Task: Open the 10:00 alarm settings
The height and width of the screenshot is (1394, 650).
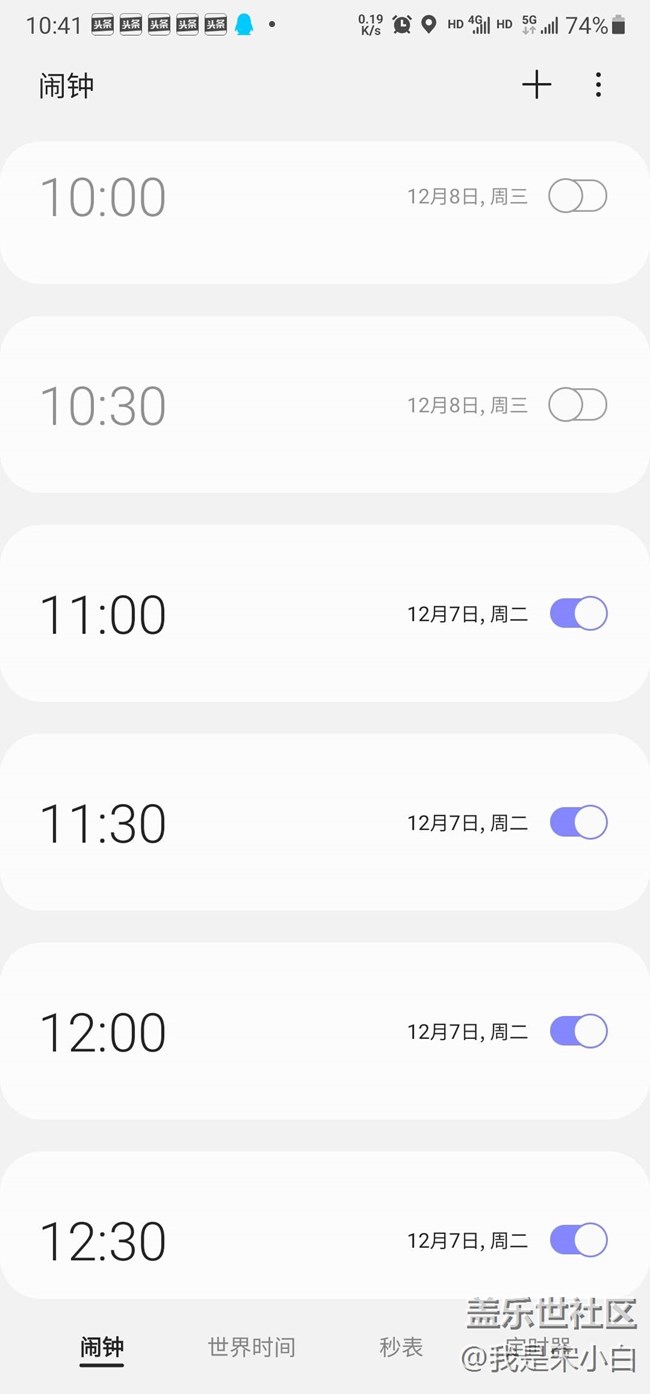Action: tap(325, 212)
